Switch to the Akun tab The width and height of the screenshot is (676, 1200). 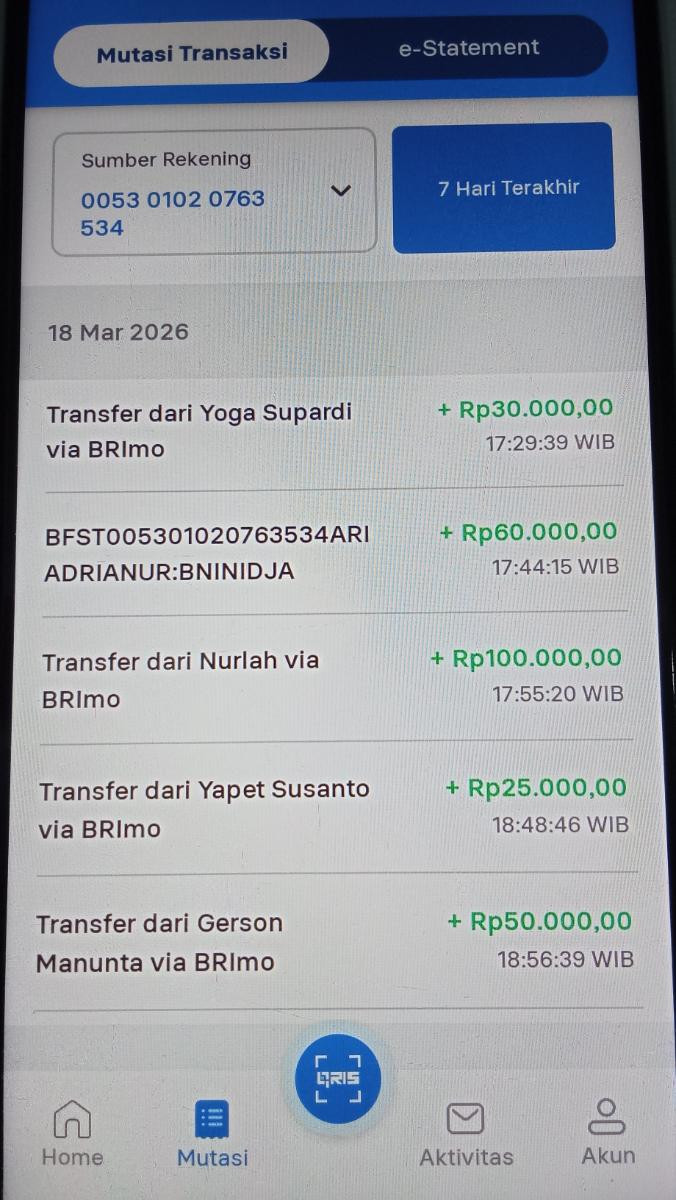608,1132
